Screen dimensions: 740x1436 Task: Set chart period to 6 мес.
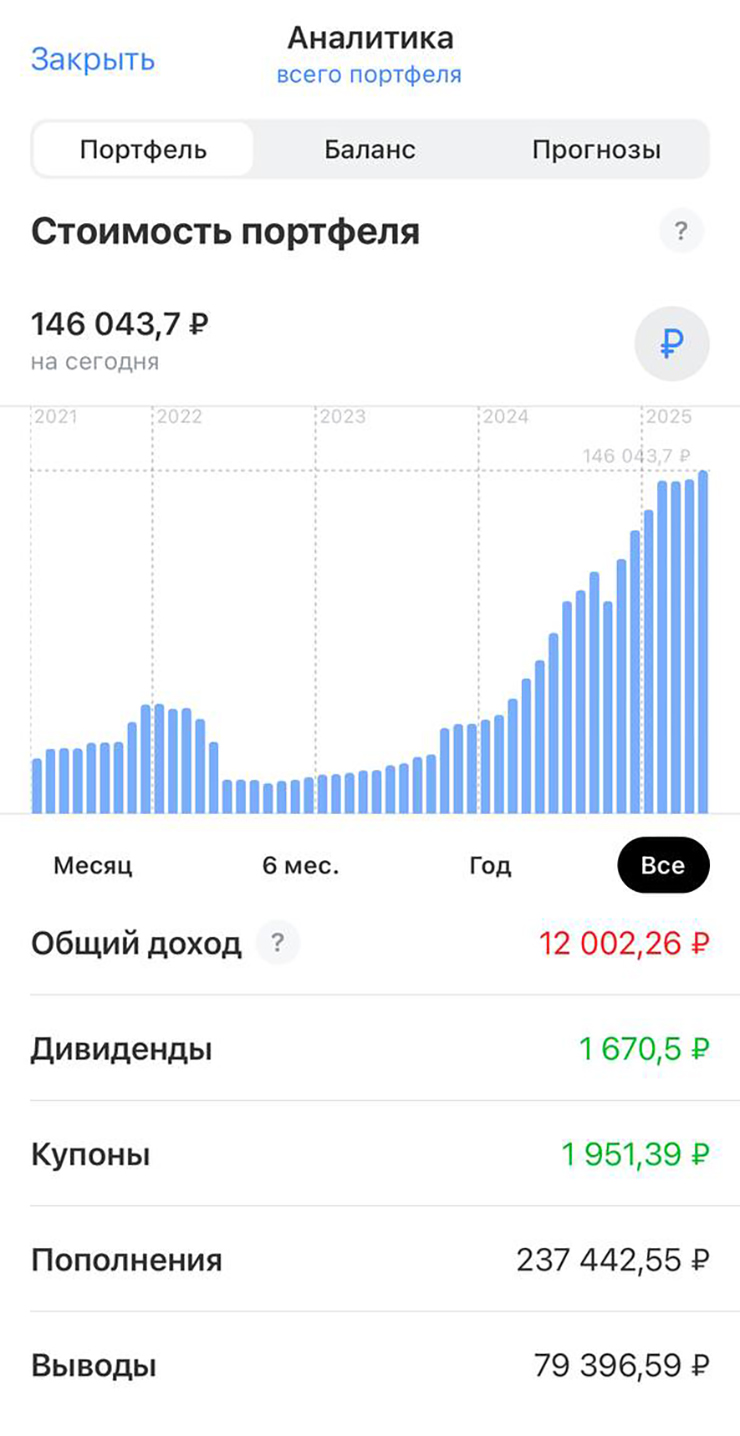point(301,865)
